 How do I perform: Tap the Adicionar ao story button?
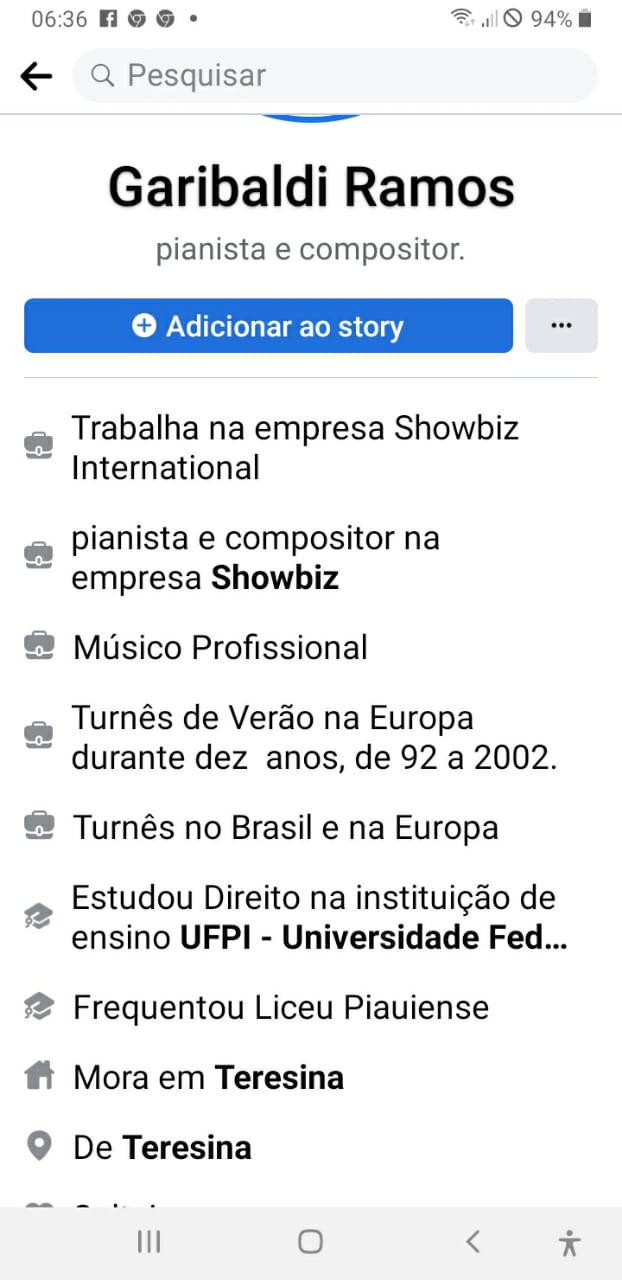(268, 326)
